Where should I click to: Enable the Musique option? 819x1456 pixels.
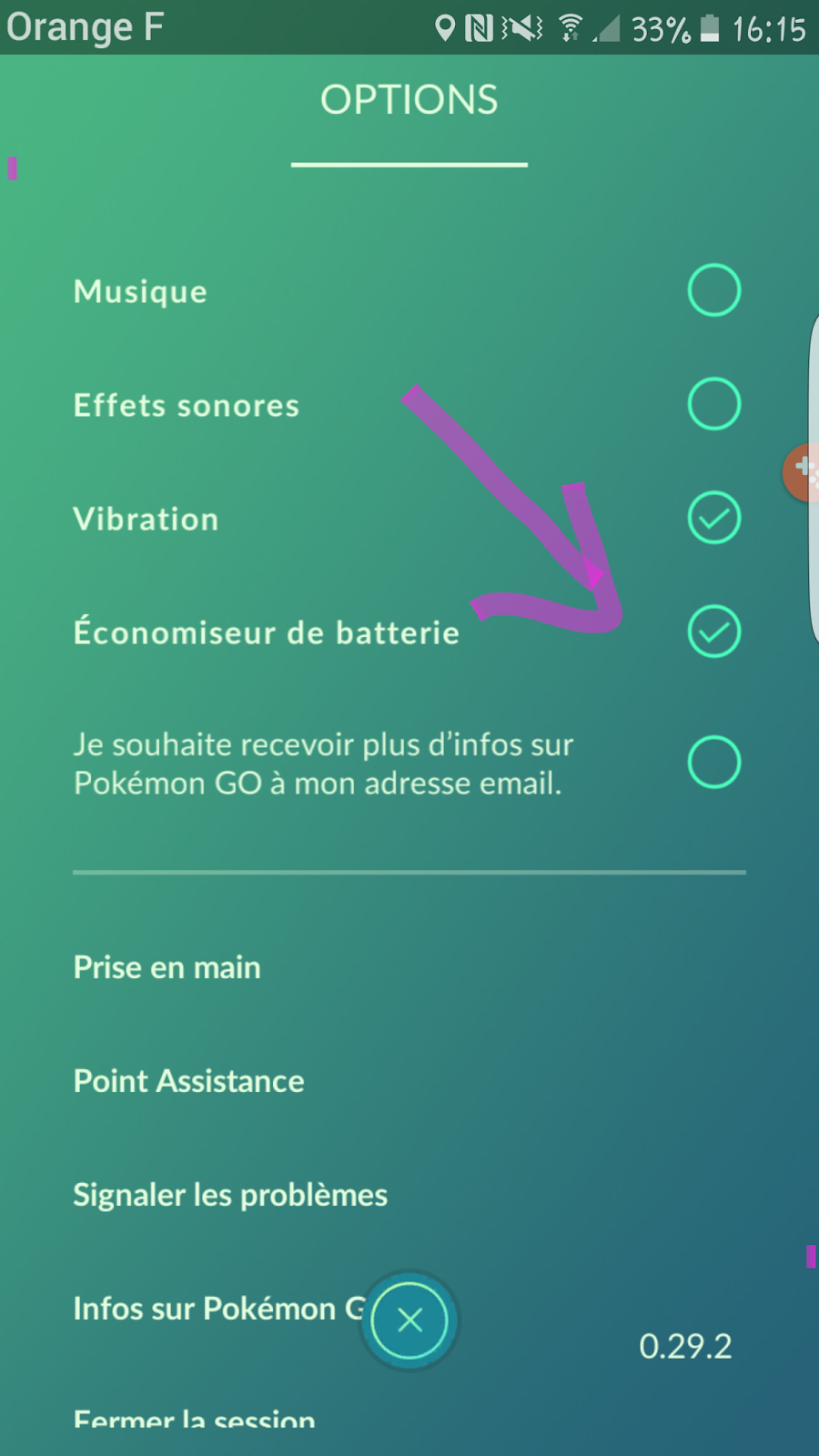pyautogui.click(x=713, y=290)
